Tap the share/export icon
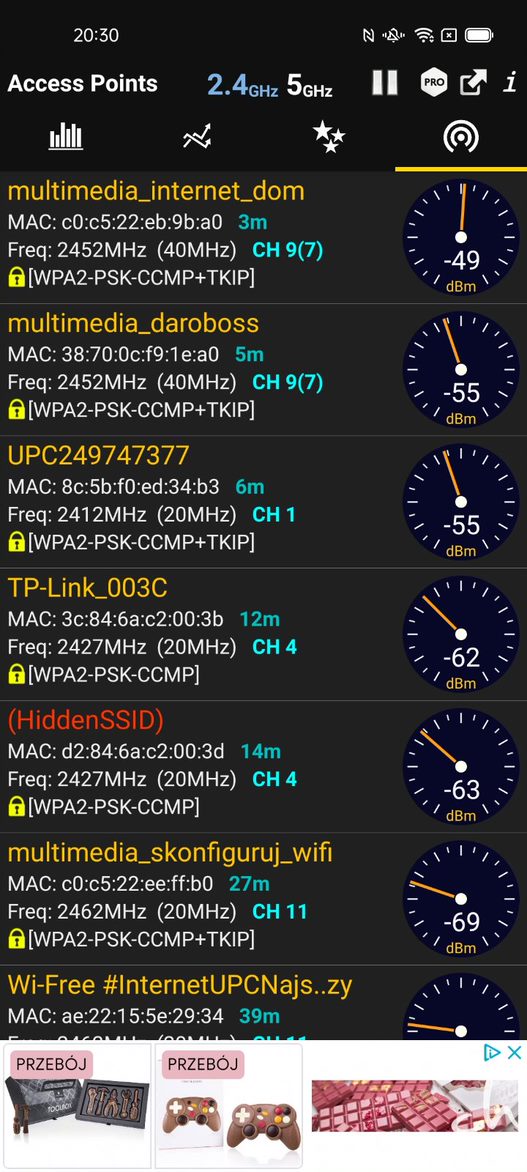Screen dimensions: 527x1172 pos(473,83)
